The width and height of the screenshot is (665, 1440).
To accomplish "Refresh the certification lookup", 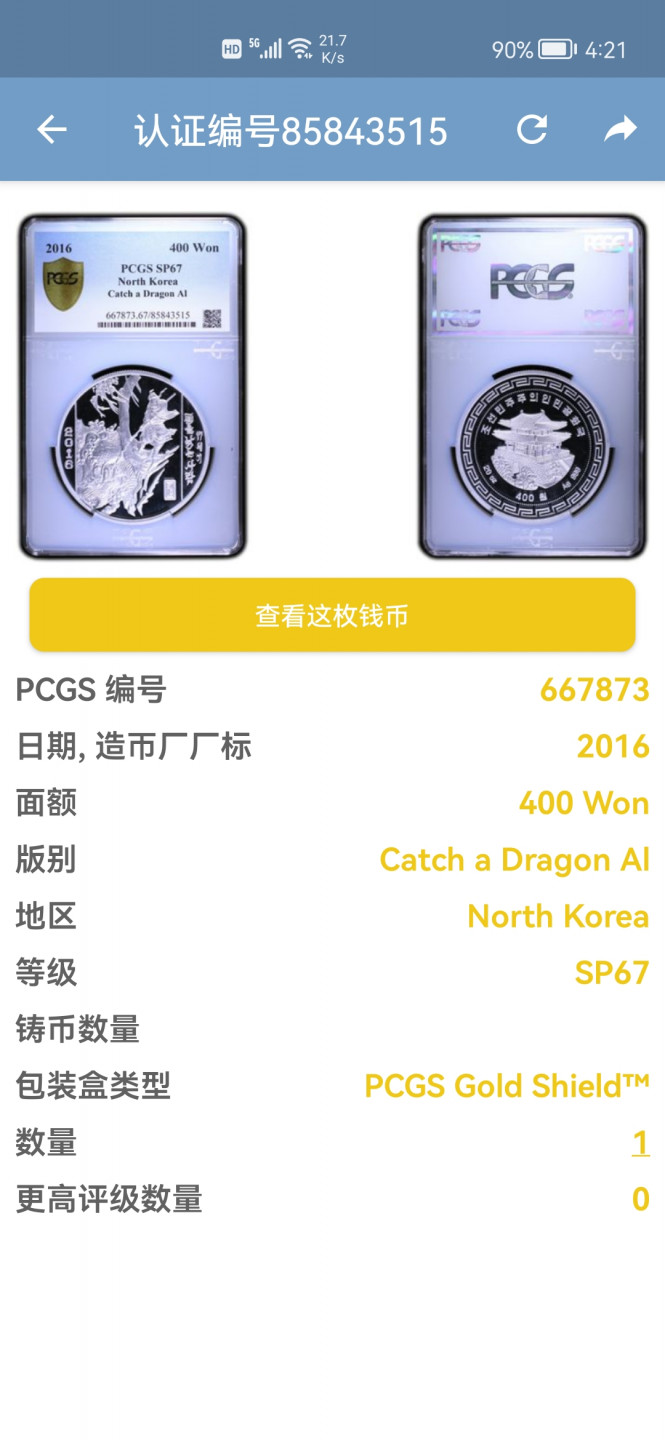I will click(x=532, y=130).
